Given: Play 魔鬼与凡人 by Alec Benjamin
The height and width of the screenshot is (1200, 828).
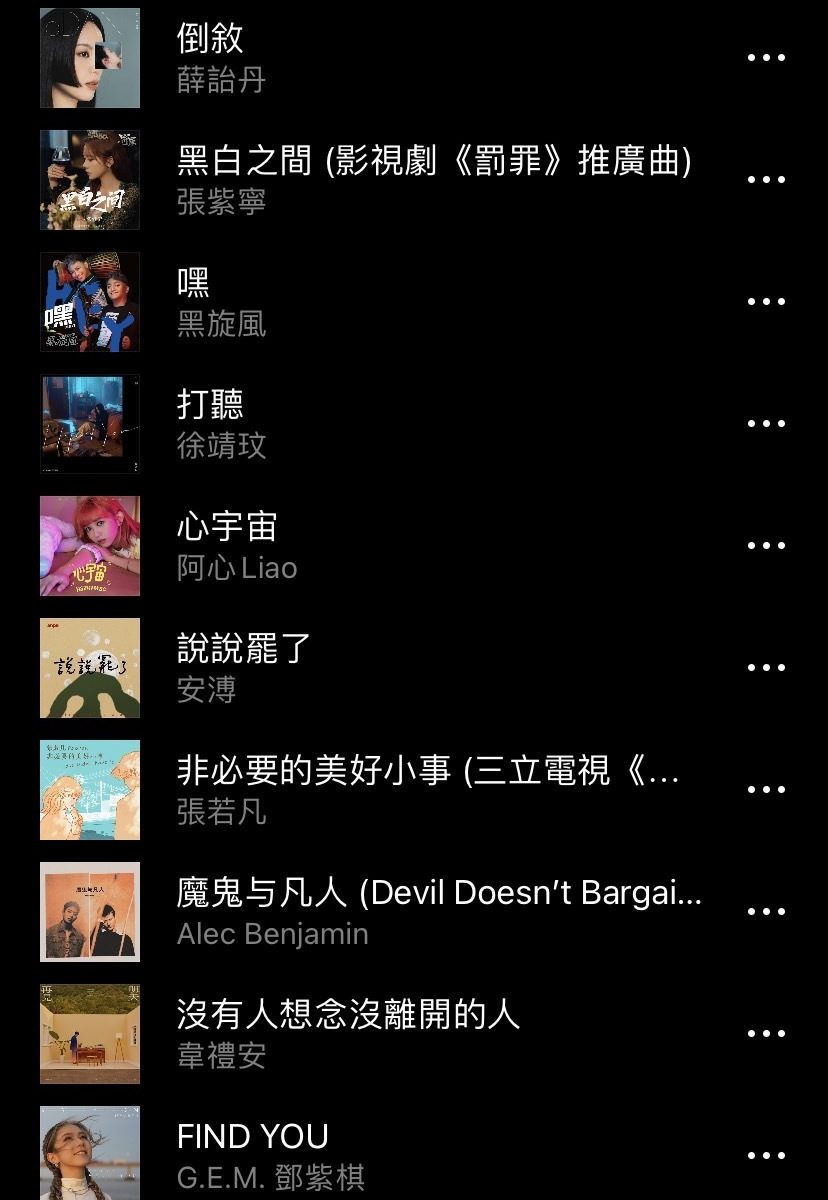Looking at the screenshot, I should coord(438,893).
